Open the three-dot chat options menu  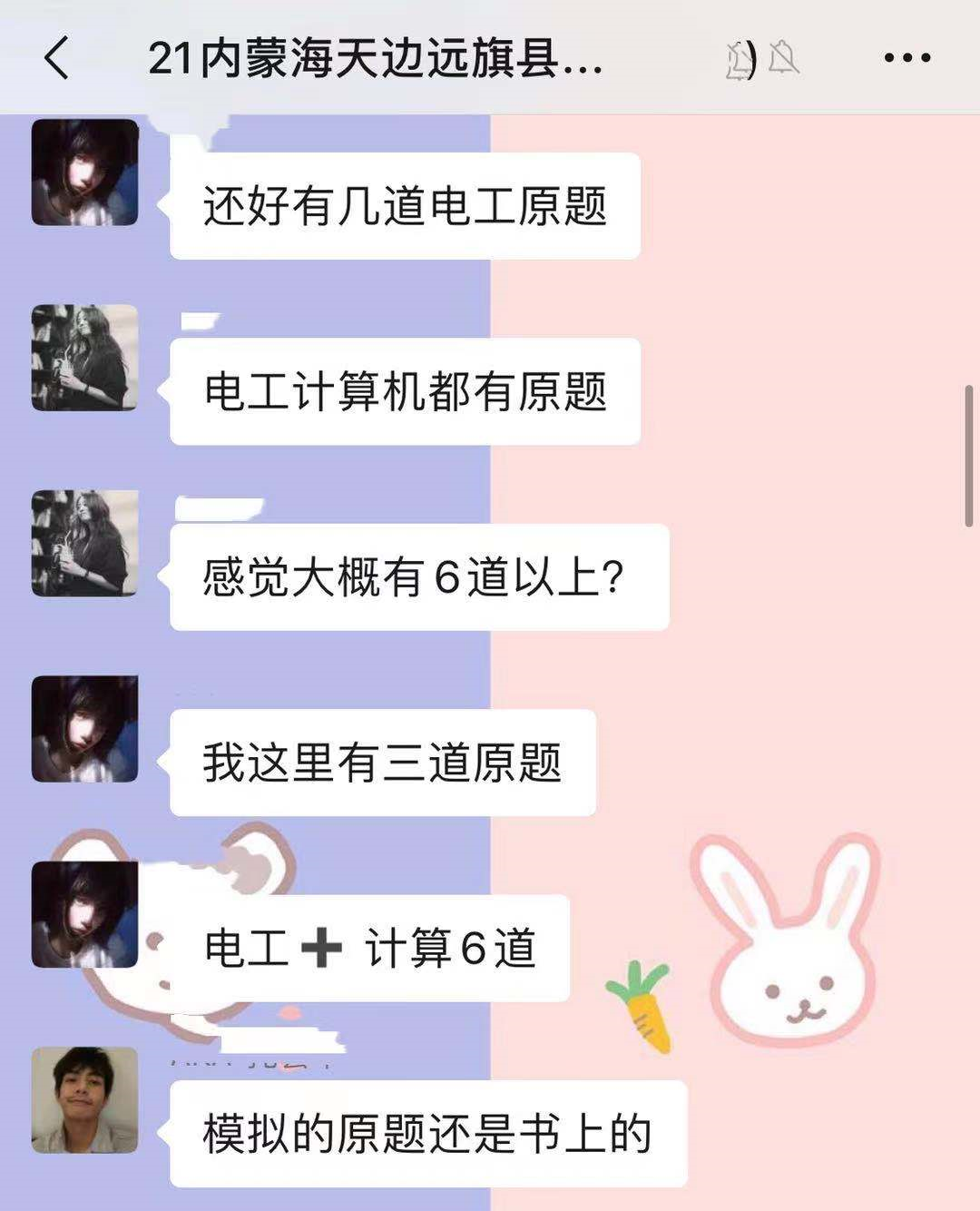pos(906,58)
